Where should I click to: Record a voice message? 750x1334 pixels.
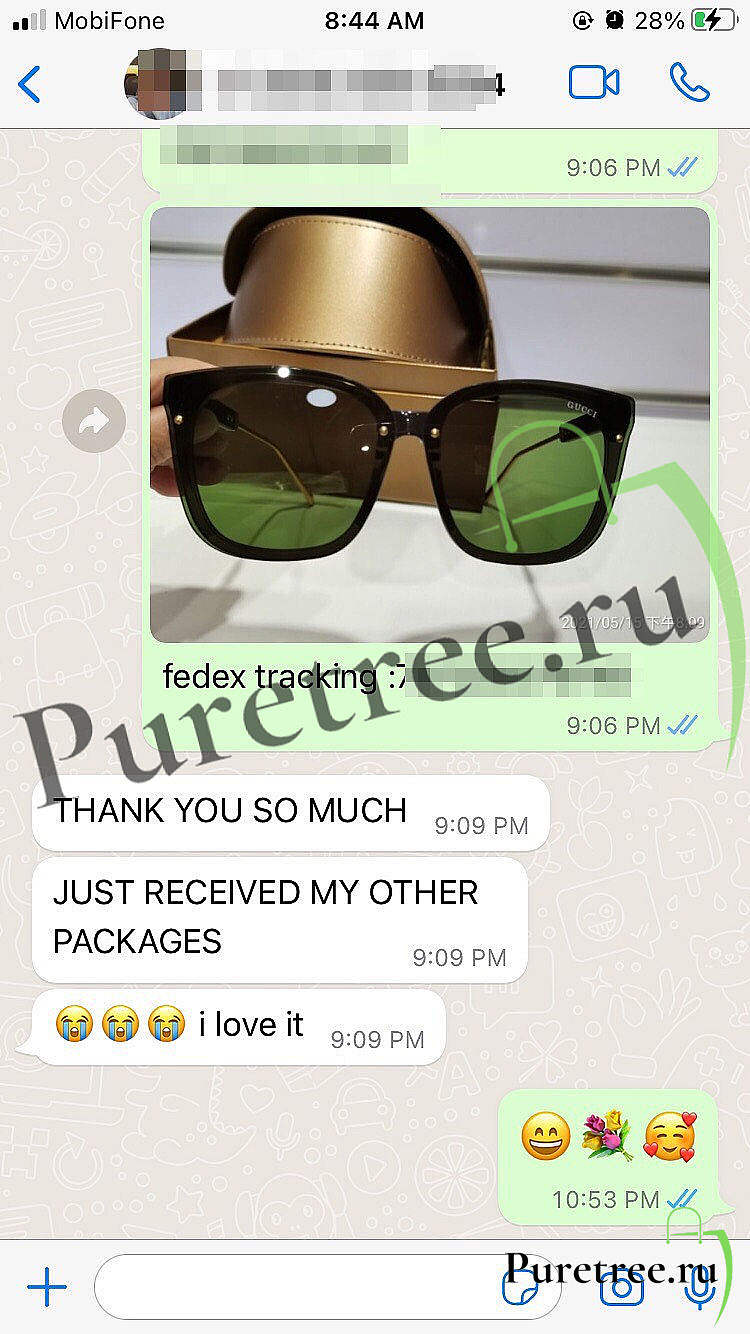tap(700, 1288)
